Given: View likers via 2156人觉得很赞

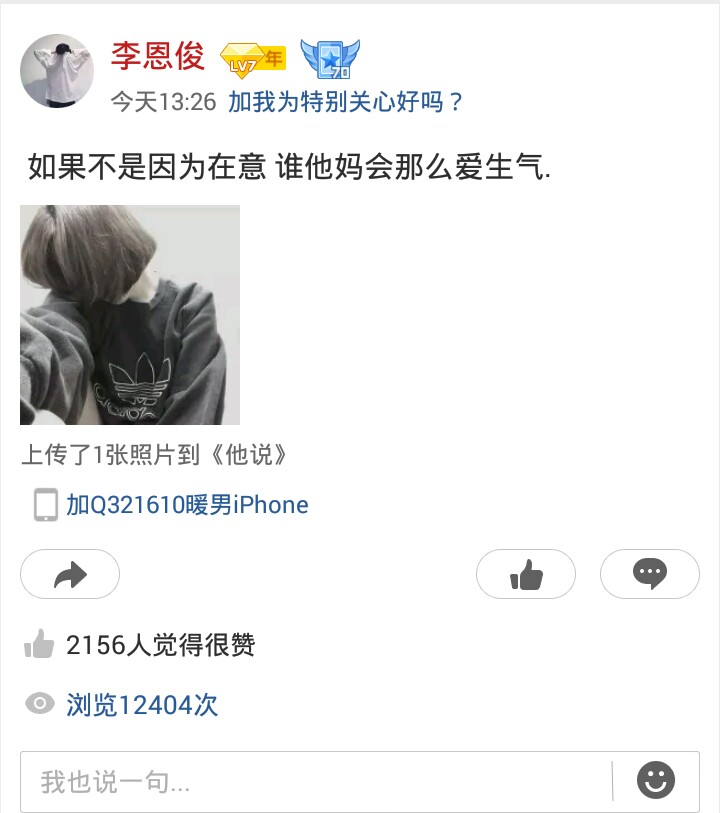Looking at the screenshot, I should coord(160,645).
